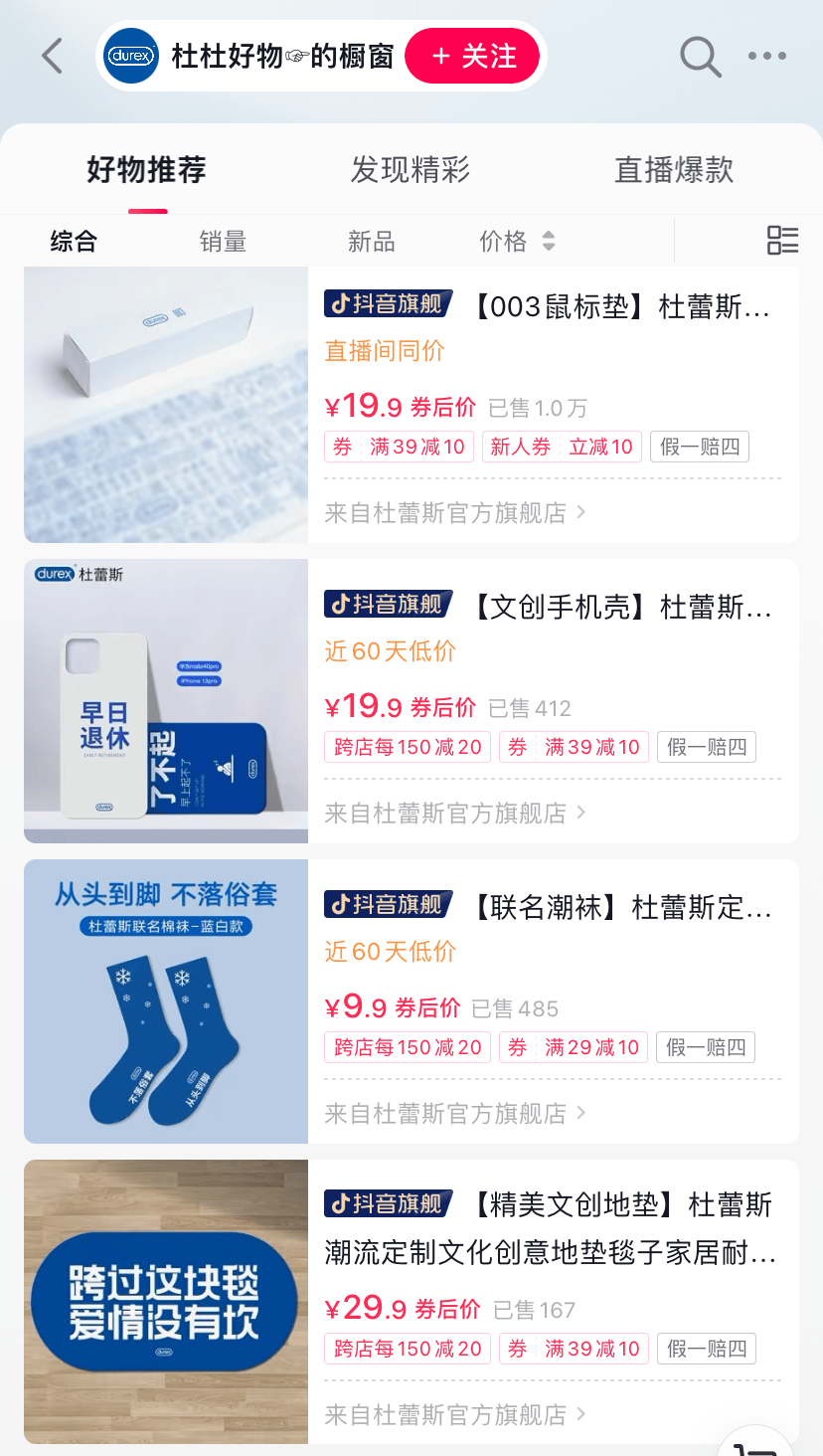This screenshot has width=823, height=1456.
Task: Switch to the 发现精彩 tab
Action: [x=410, y=170]
